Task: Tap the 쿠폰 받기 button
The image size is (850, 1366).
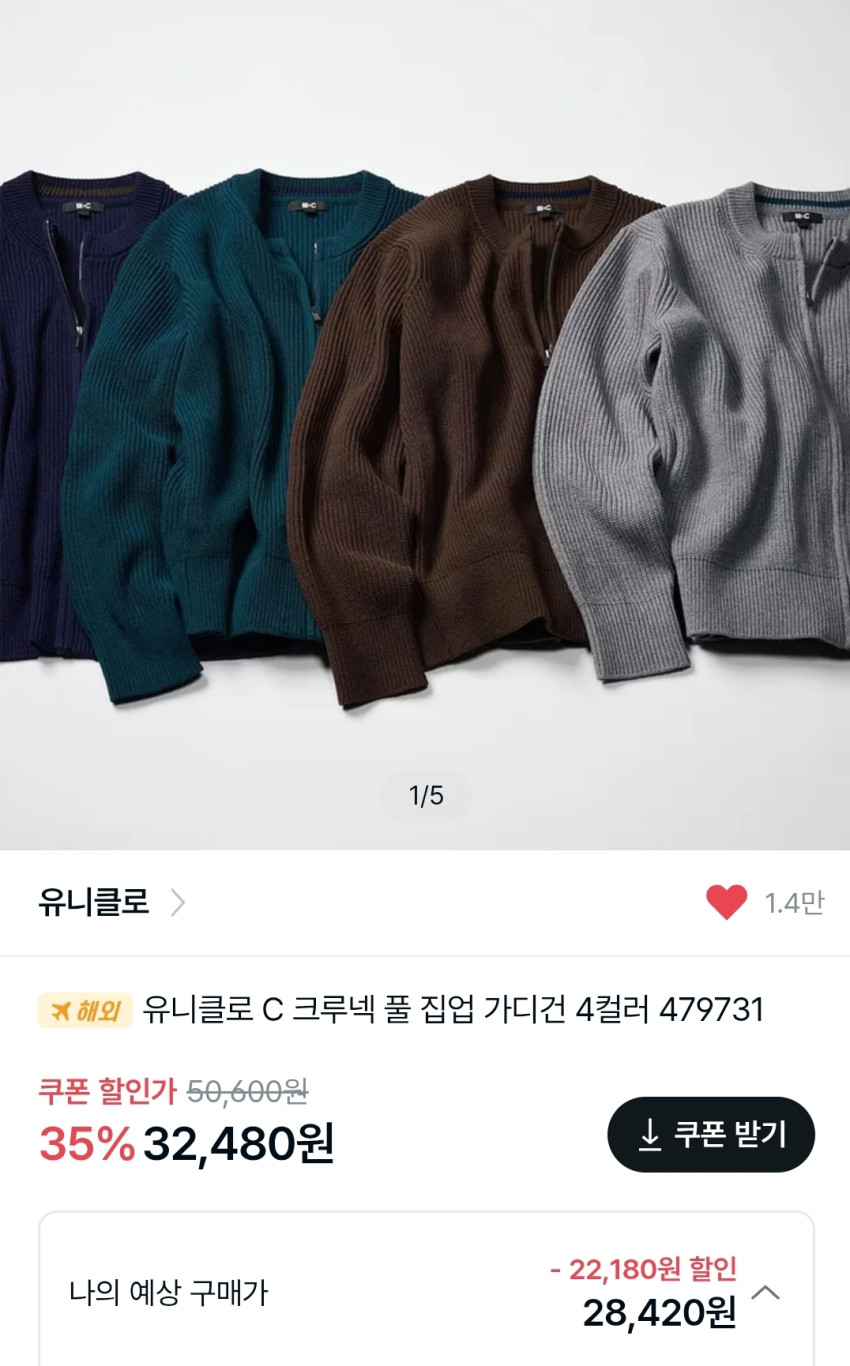Action: tap(711, 1134)
